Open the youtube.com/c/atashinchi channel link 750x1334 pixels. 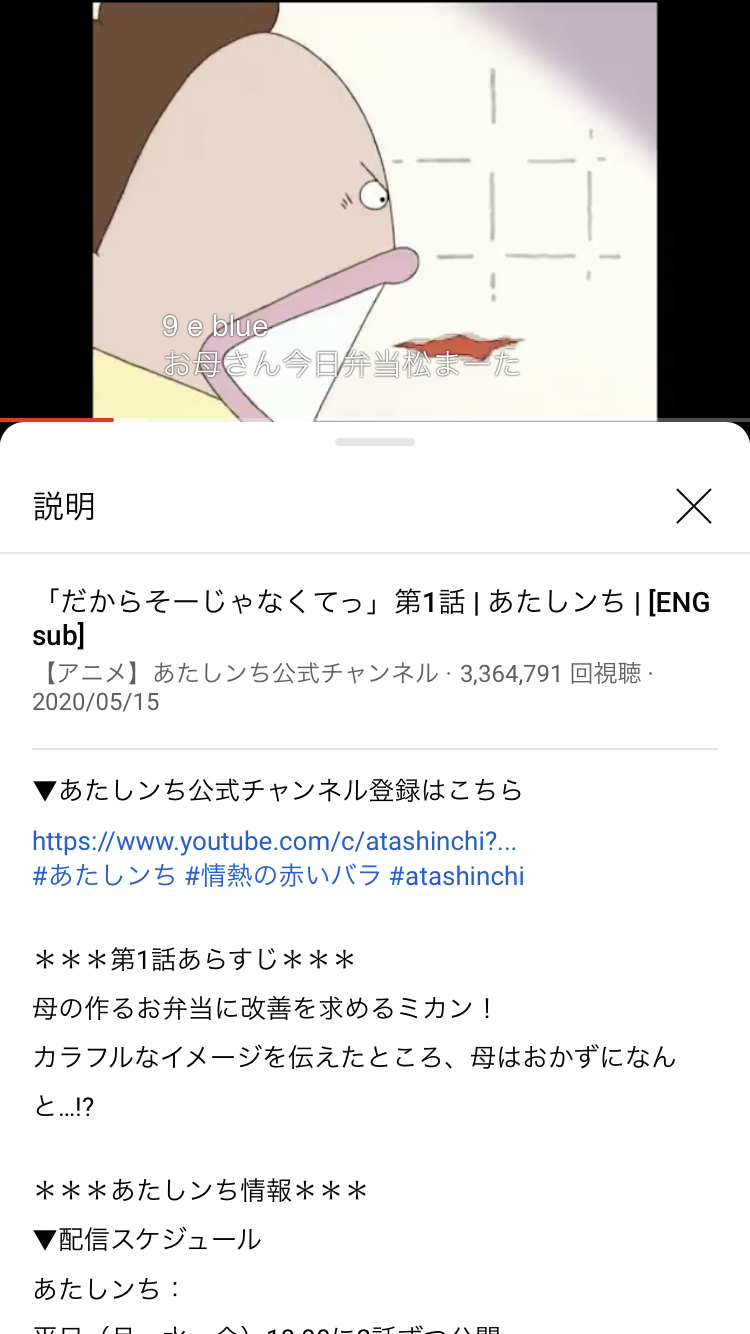pyautogui.click(x=274, y=840)
